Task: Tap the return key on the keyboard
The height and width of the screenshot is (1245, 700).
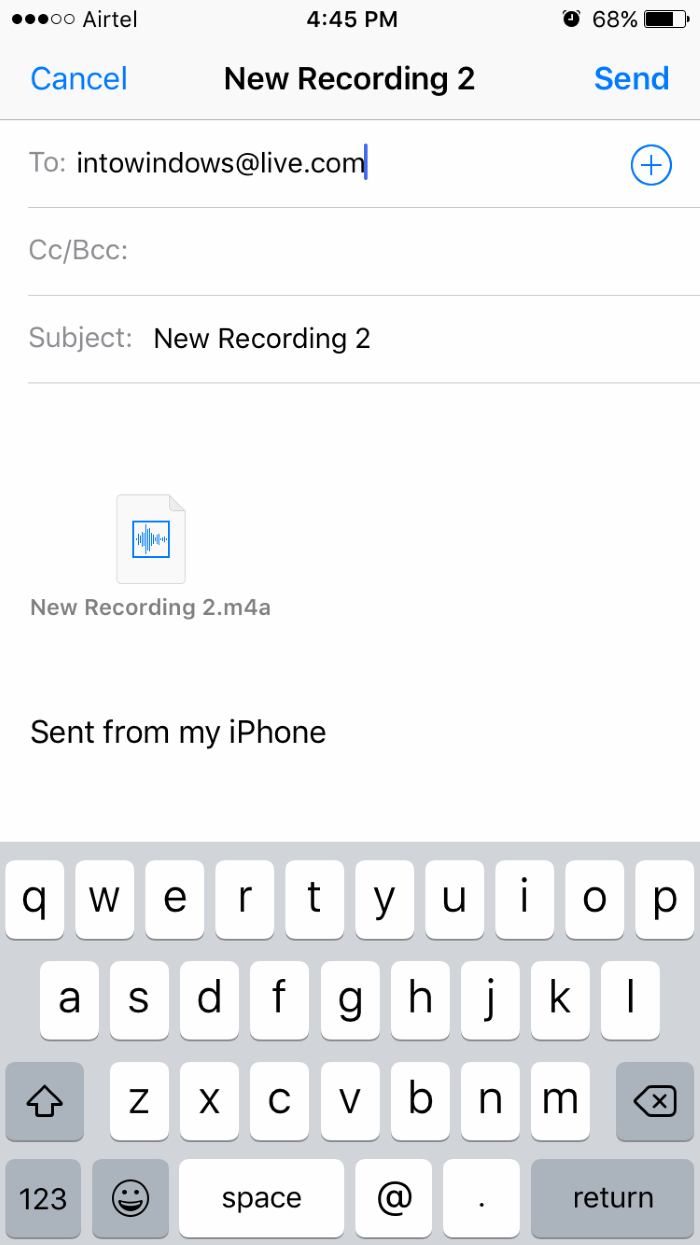Action: (612, 1198)
